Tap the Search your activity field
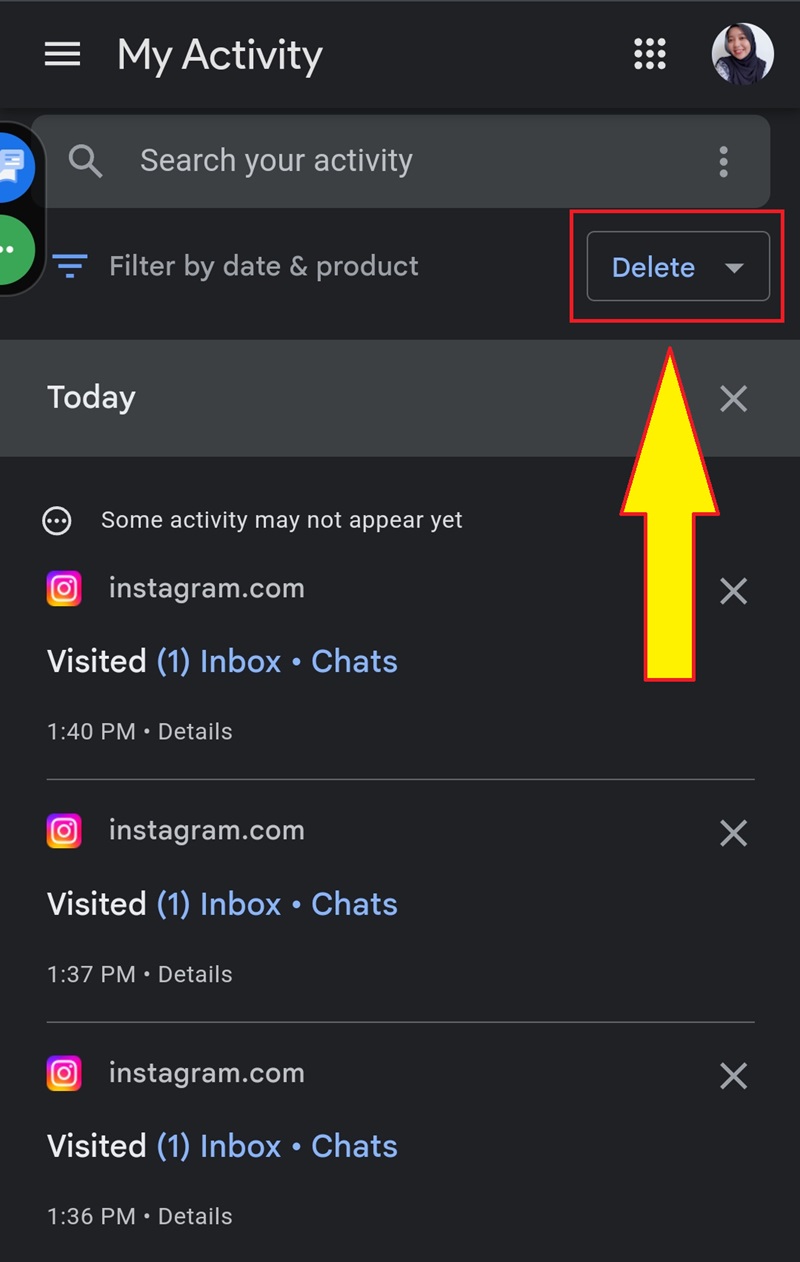800x1262 pixels. (x=400, y=161)
